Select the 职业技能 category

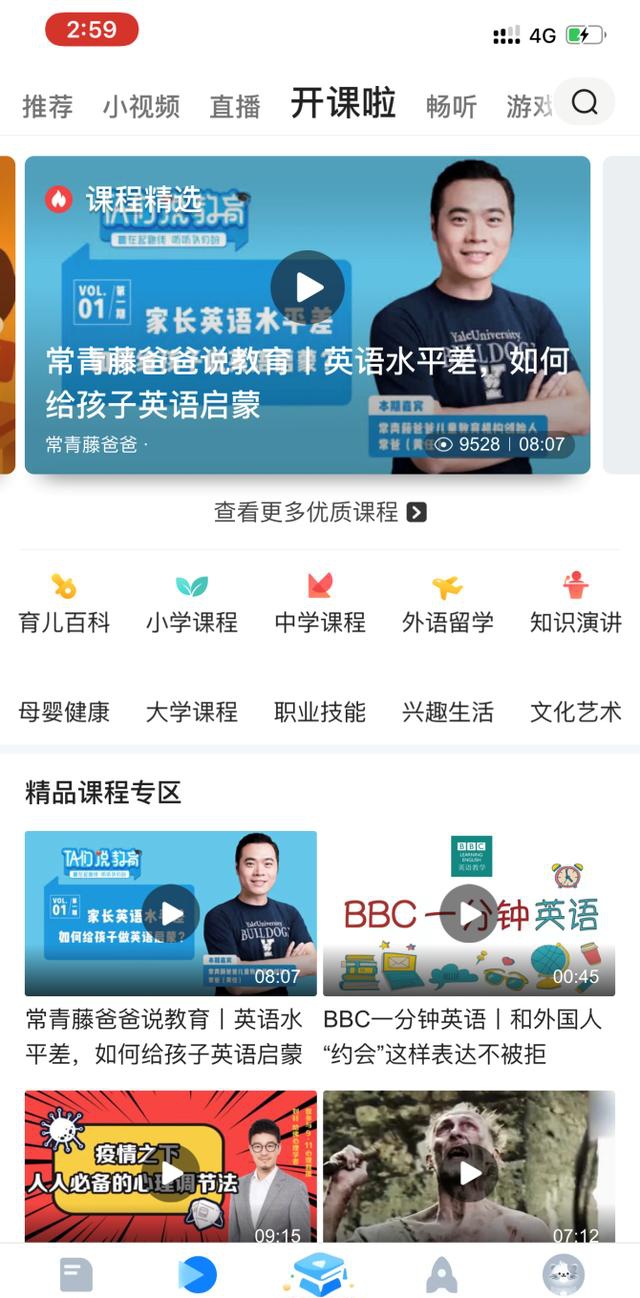(x=320, y=712)
